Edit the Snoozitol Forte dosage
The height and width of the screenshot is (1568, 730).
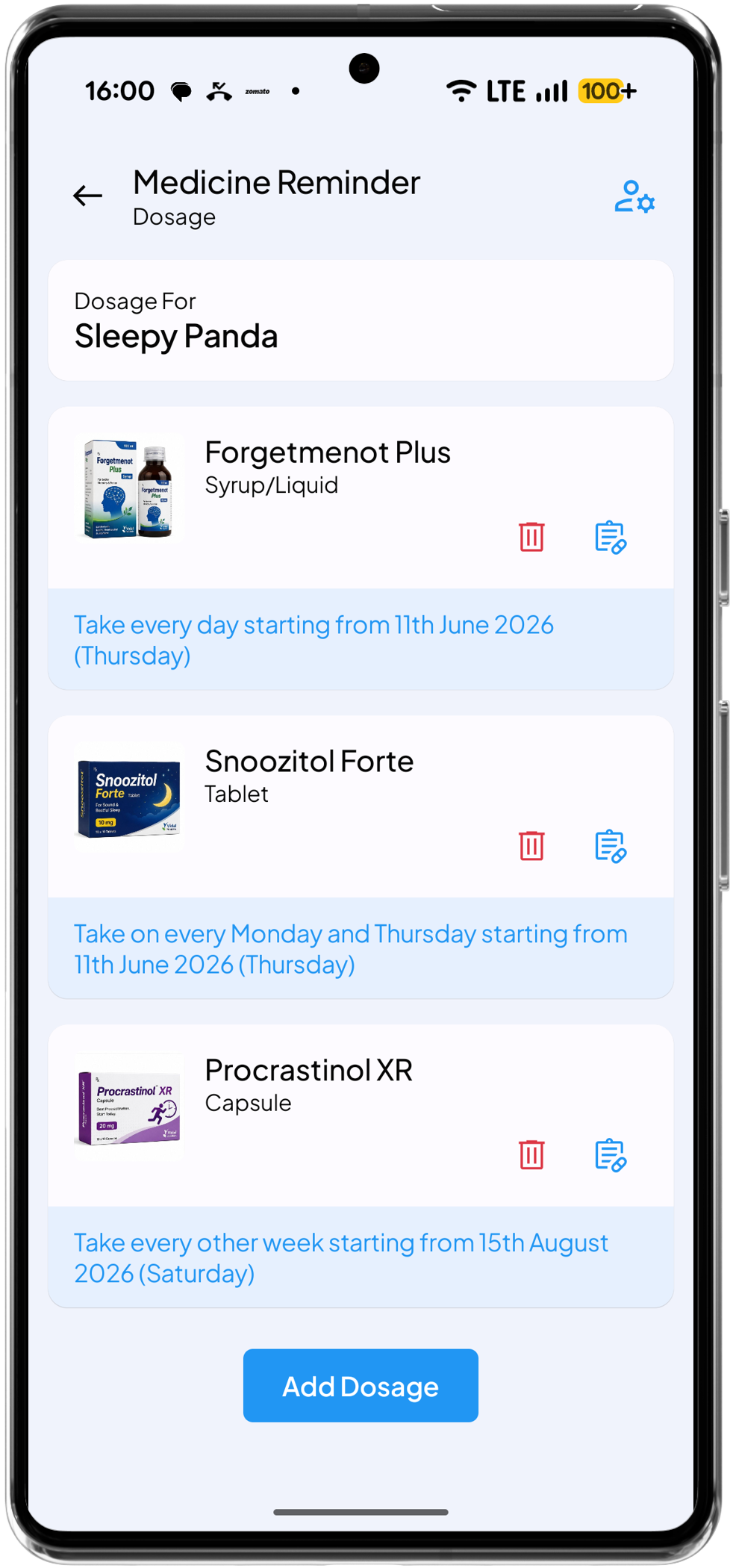click(611, 846)
